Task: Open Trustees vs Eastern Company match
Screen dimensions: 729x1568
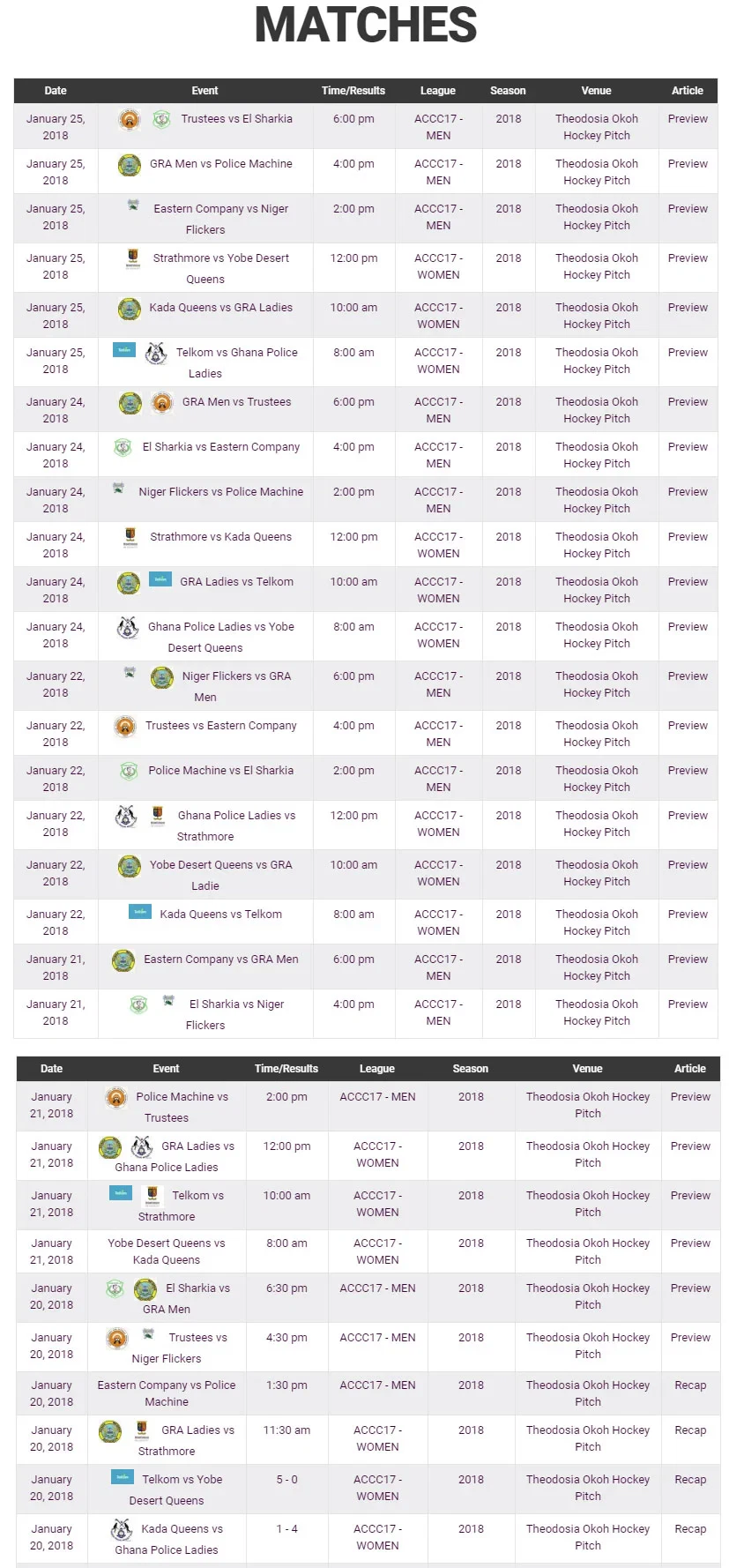Action: [220, 726]
